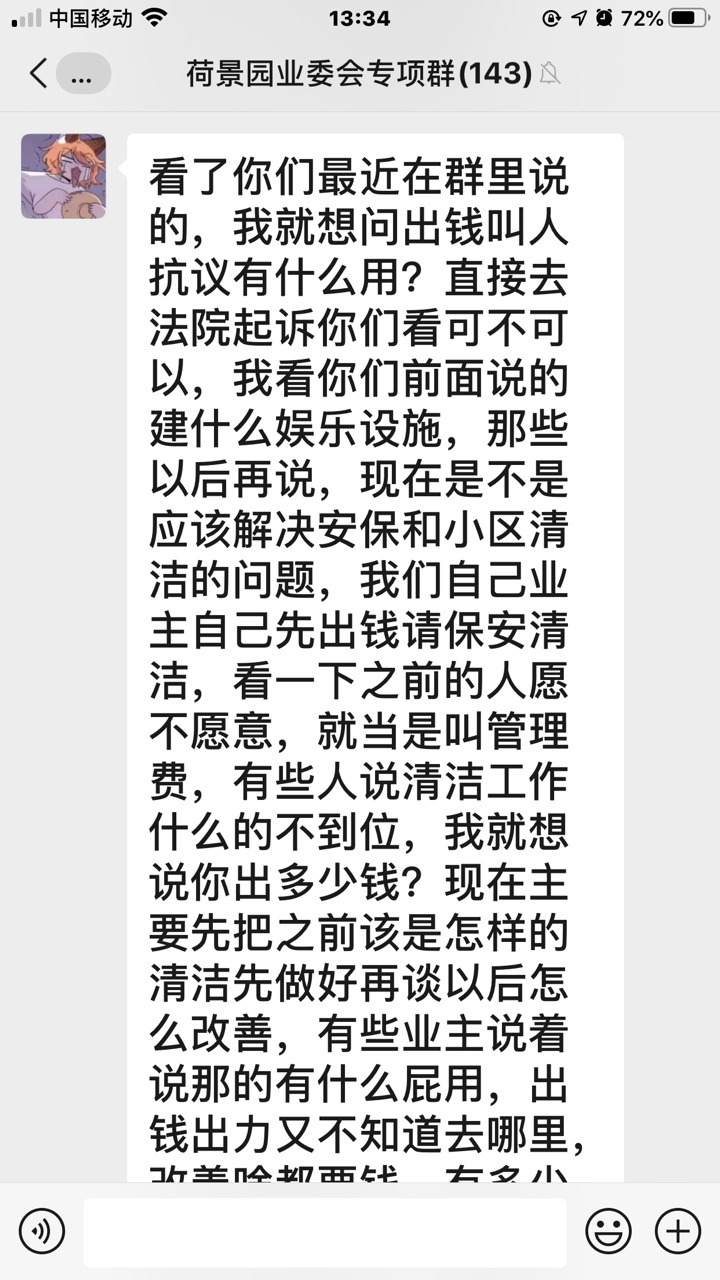Go back to the chat list
The width and height of the screenshot is (720, 1280).
[x=38, y=73]
